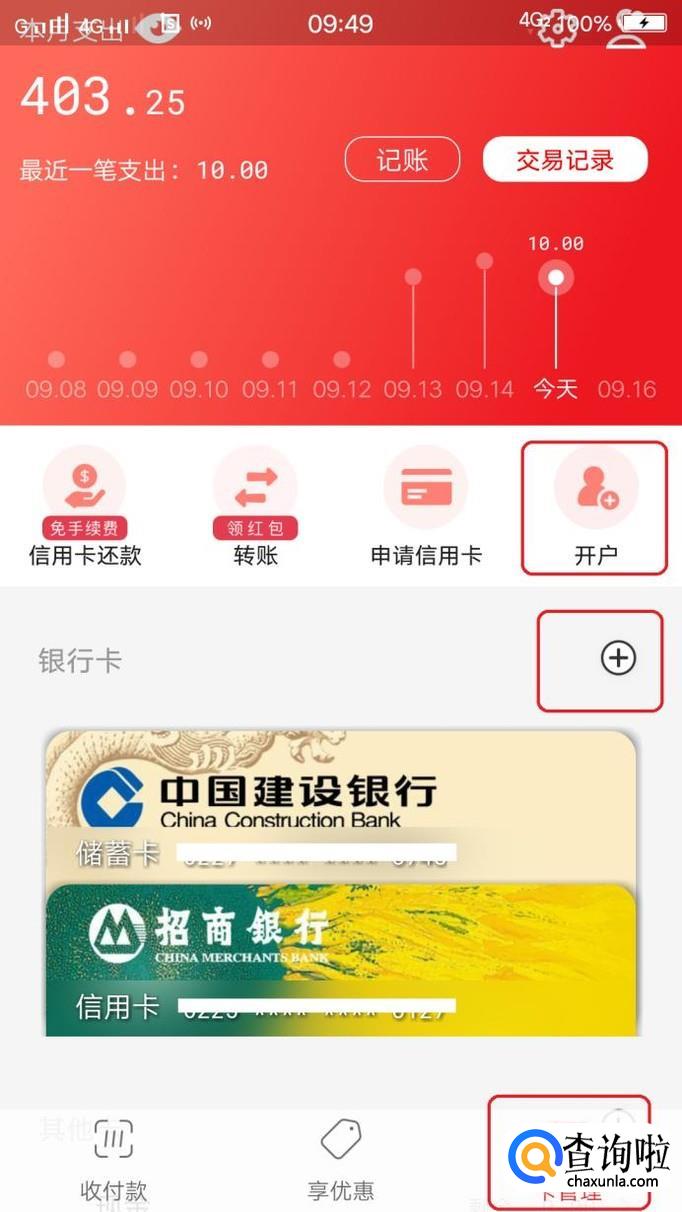The width and height of the screenshot is (682, 1212).
Task: Add a bank card with the plus icon
Action: pos(618,658)
